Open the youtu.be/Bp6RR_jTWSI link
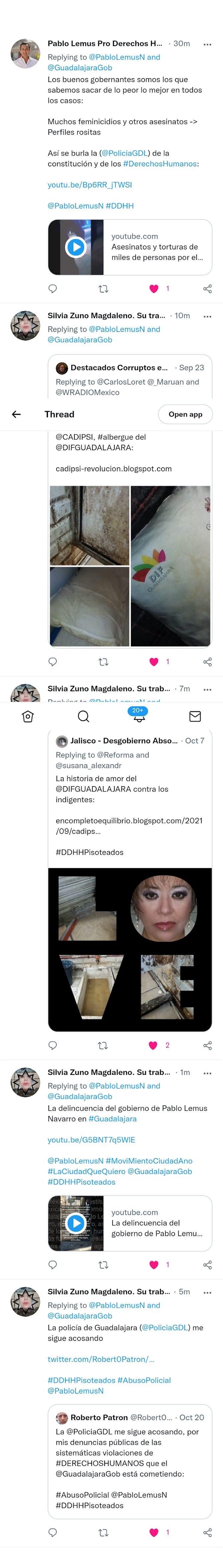 click(89, 184)
